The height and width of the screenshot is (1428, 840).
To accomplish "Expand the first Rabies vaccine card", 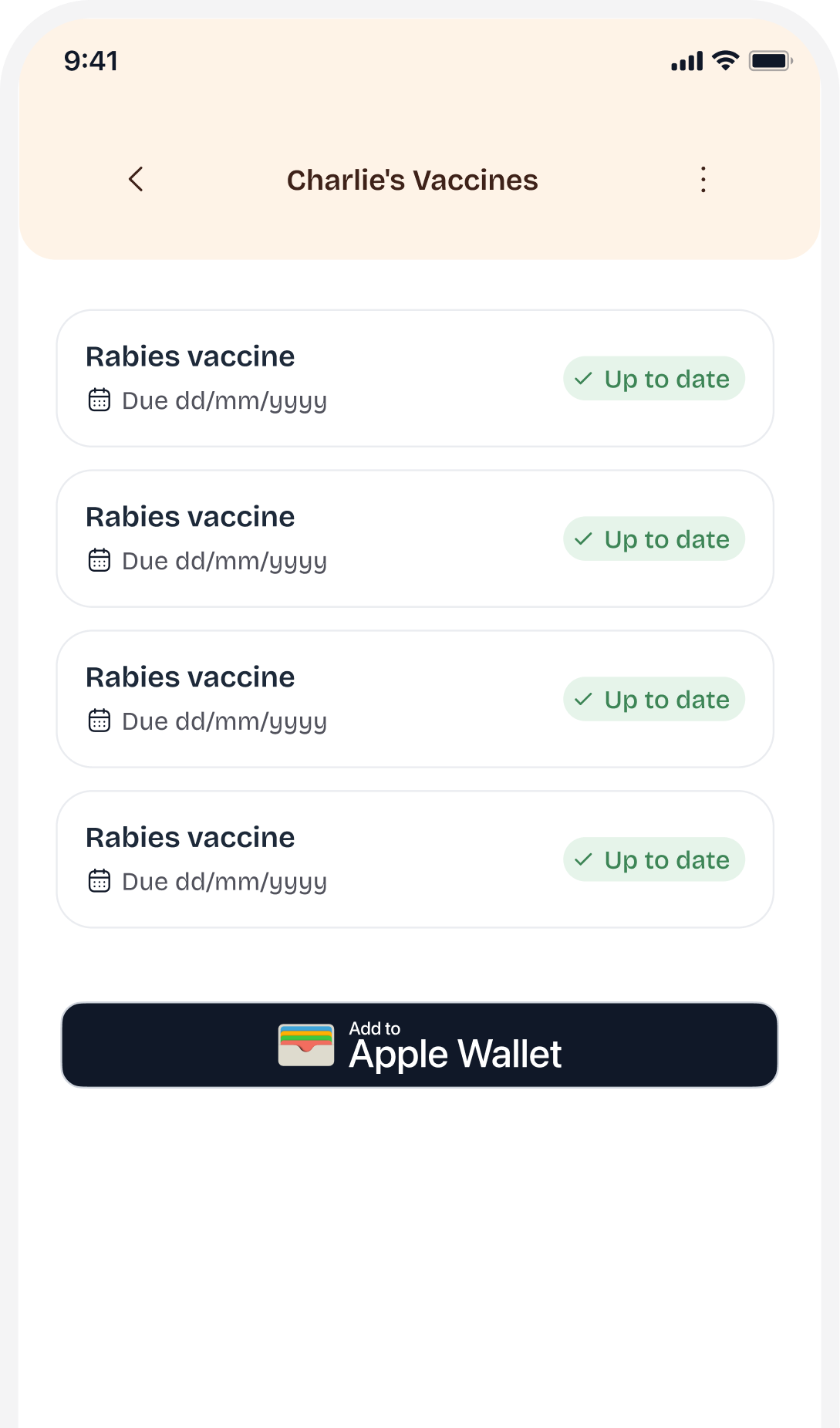I will [x=414, y=377].
